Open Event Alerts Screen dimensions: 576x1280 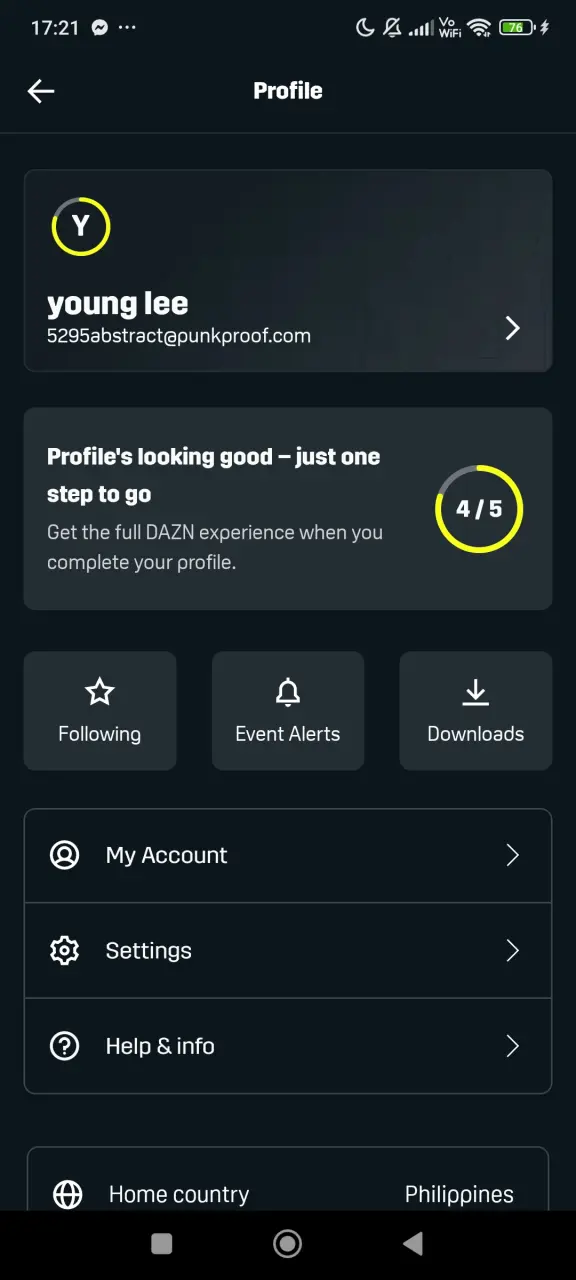(x=288, y=711)
